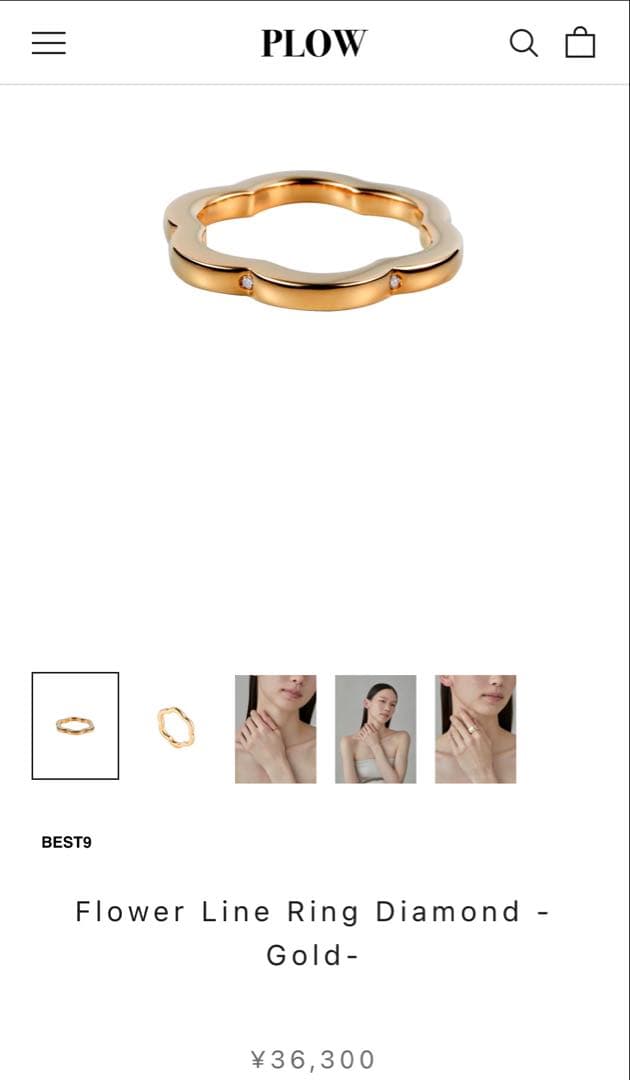View the full-length model photo on gray background
The height and width of the screenshot is (1080, 630).
375,728
